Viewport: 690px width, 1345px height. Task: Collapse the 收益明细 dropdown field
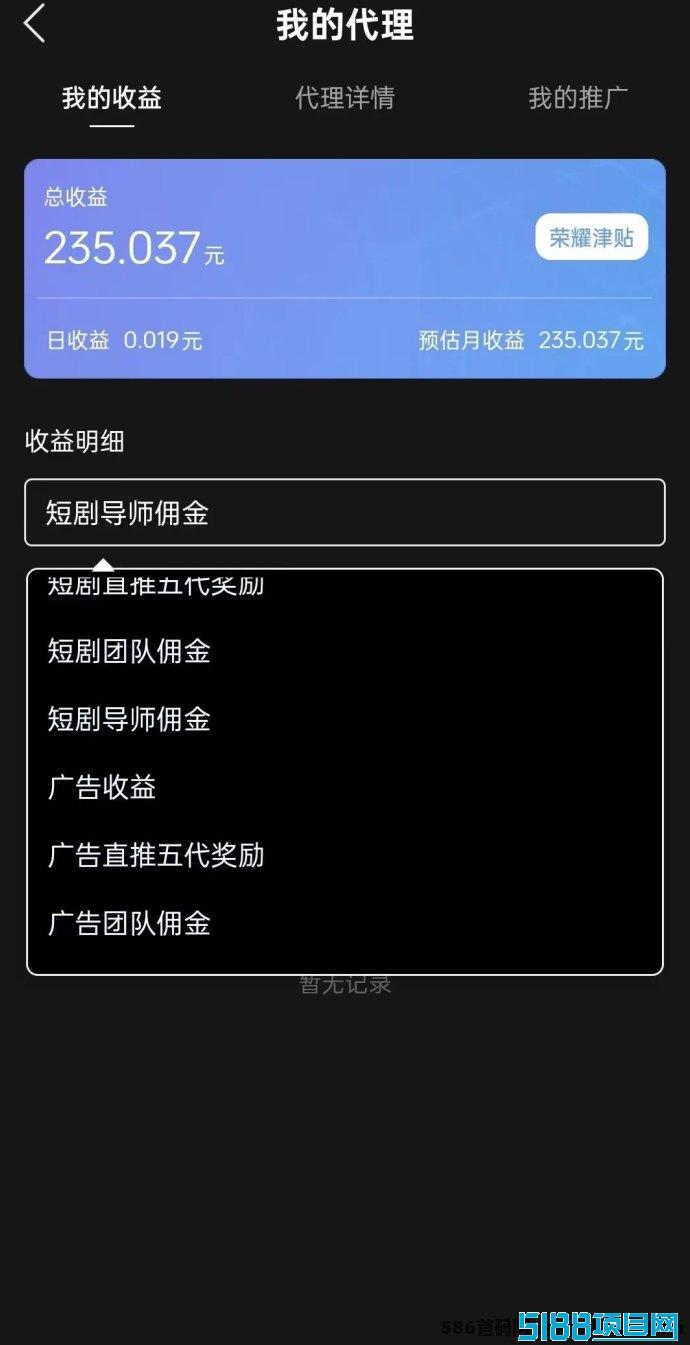point(345,512)
